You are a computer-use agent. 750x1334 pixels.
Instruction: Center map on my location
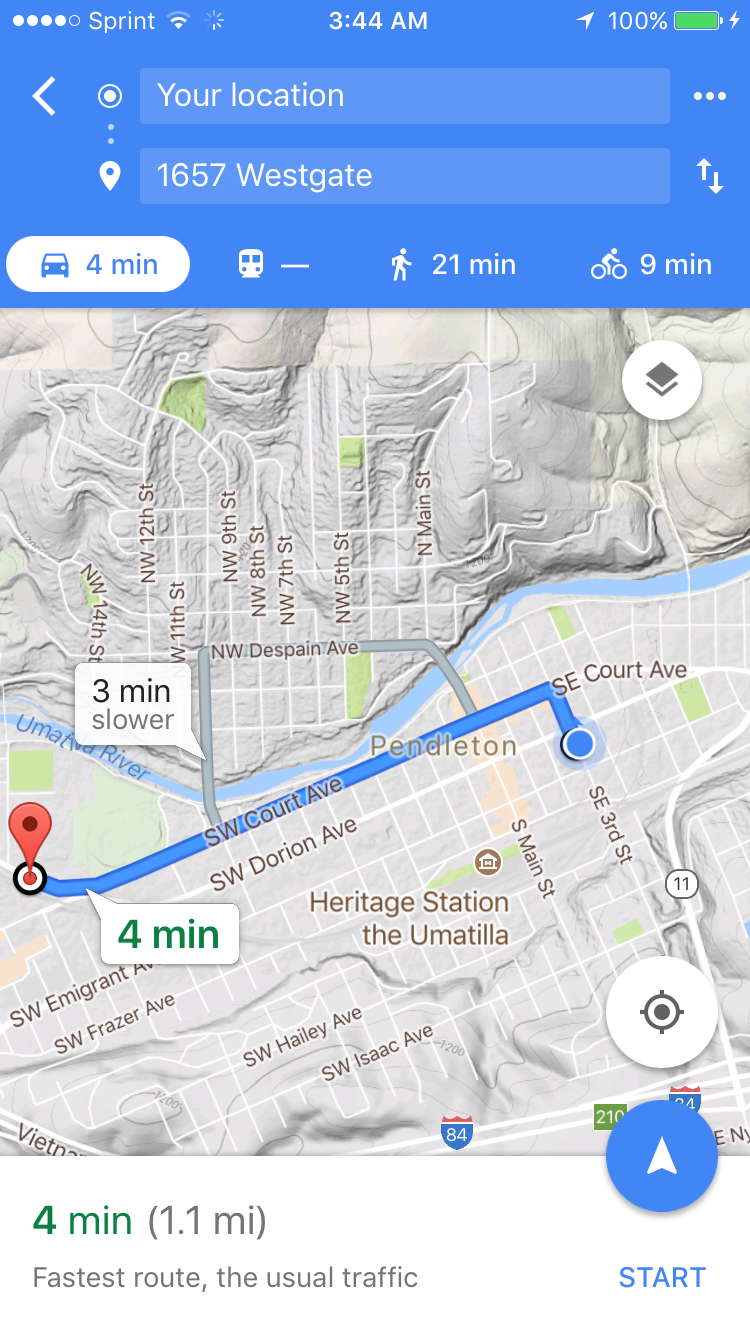coord(661,1012)
